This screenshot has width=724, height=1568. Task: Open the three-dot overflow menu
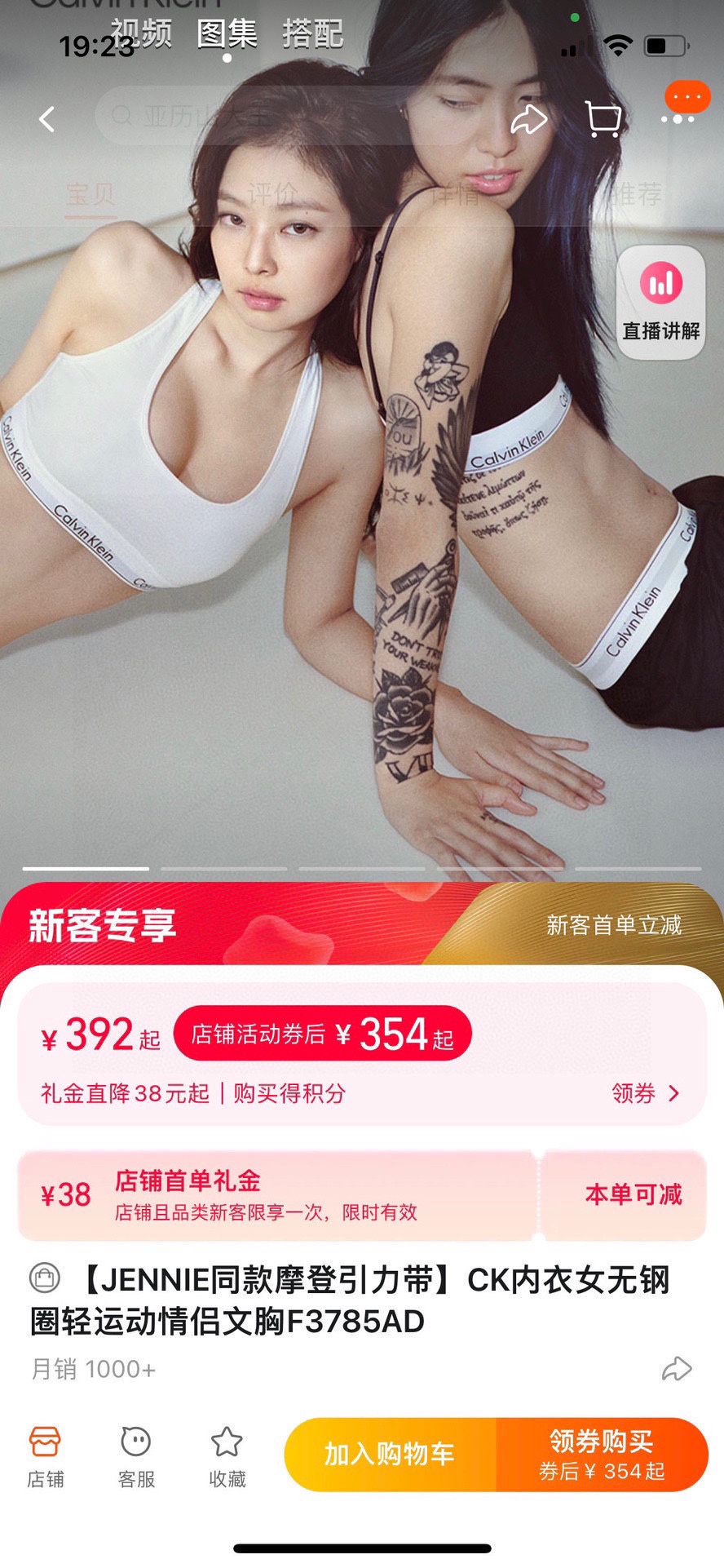pyautogui.click(x=678, y=119)
